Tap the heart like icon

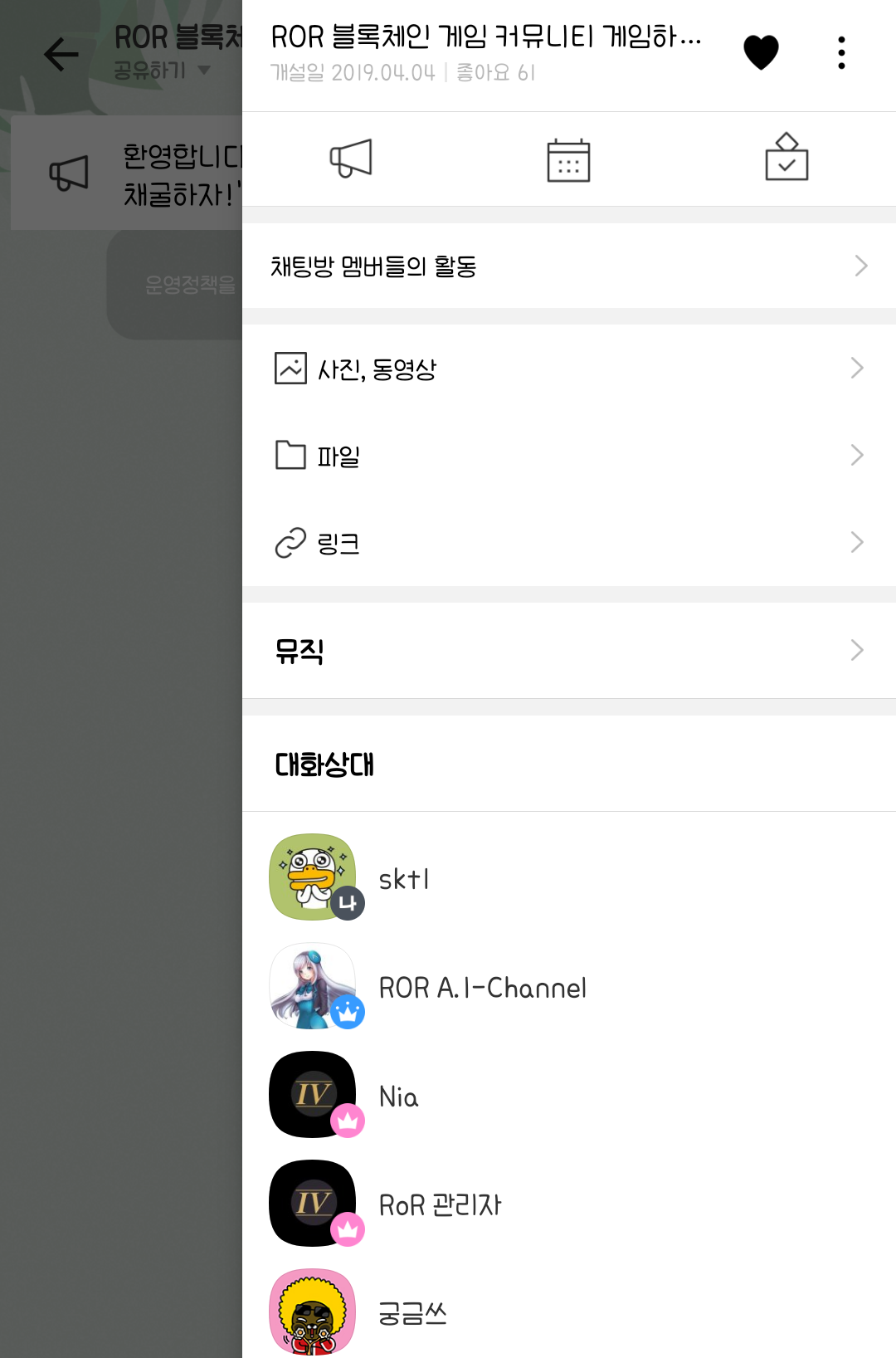(x=760, y=52)
